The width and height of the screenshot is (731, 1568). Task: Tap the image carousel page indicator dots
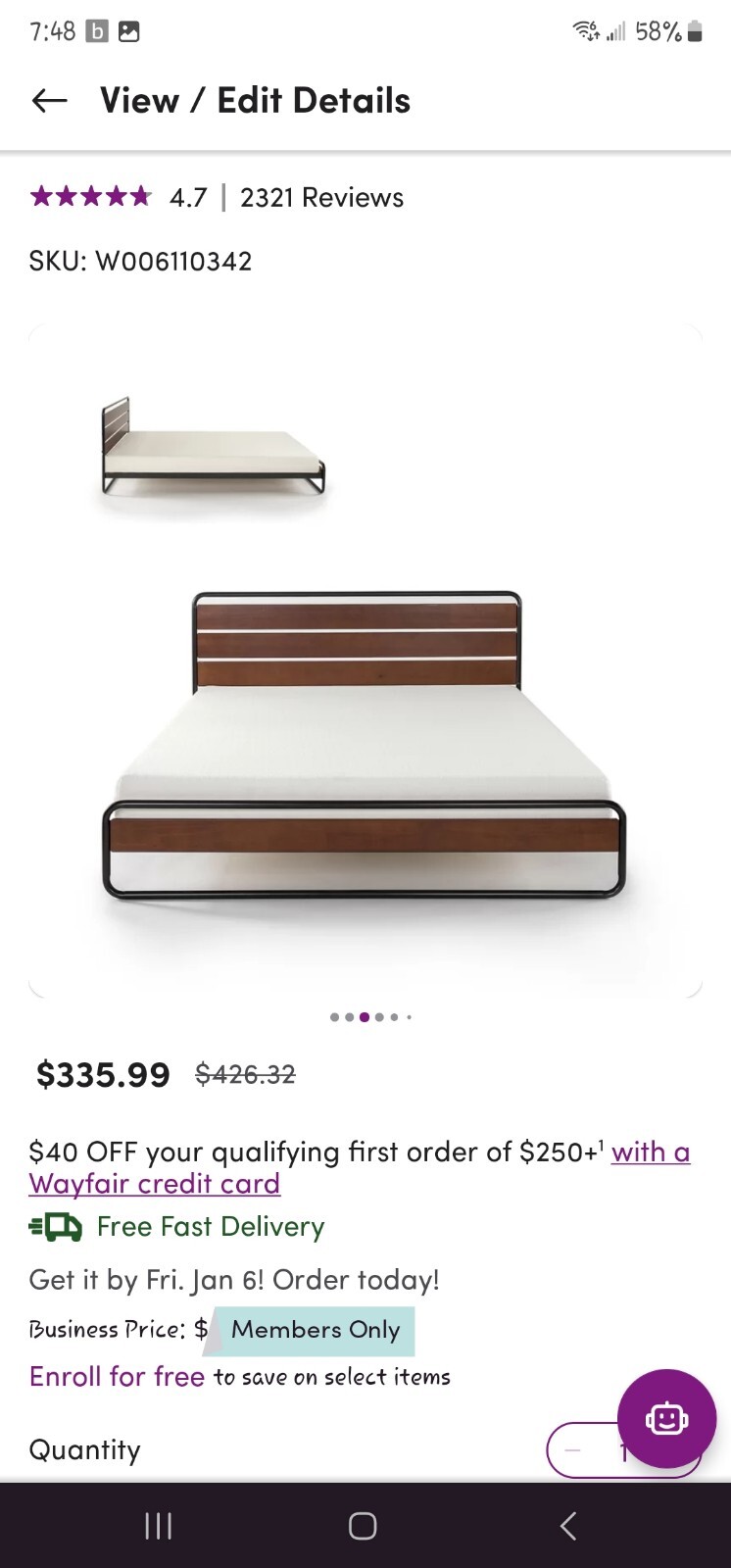370,1017
